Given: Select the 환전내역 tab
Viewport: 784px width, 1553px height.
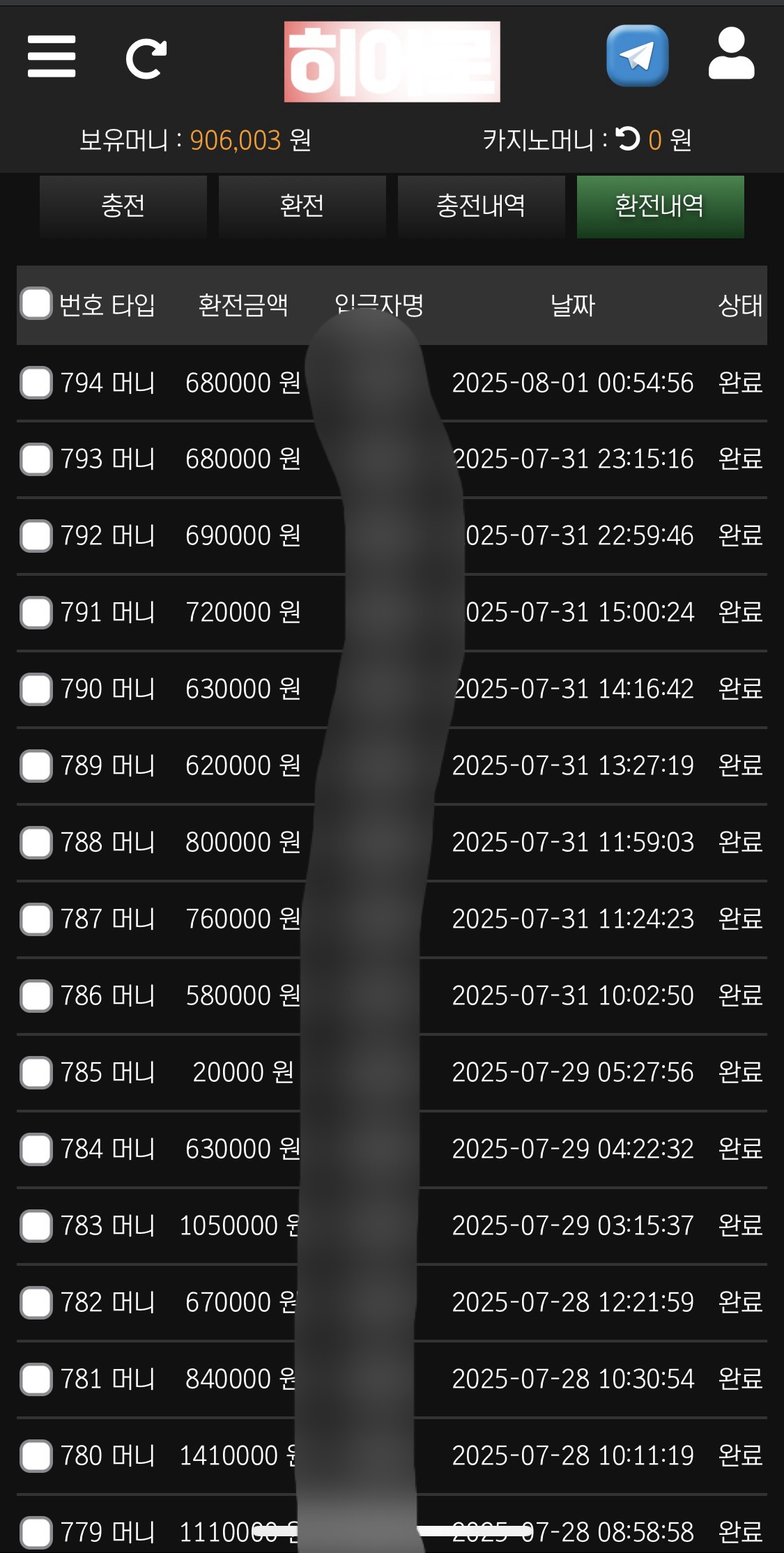Looking at the screenshot, I should pyautogui.click(x=660, y=206).
